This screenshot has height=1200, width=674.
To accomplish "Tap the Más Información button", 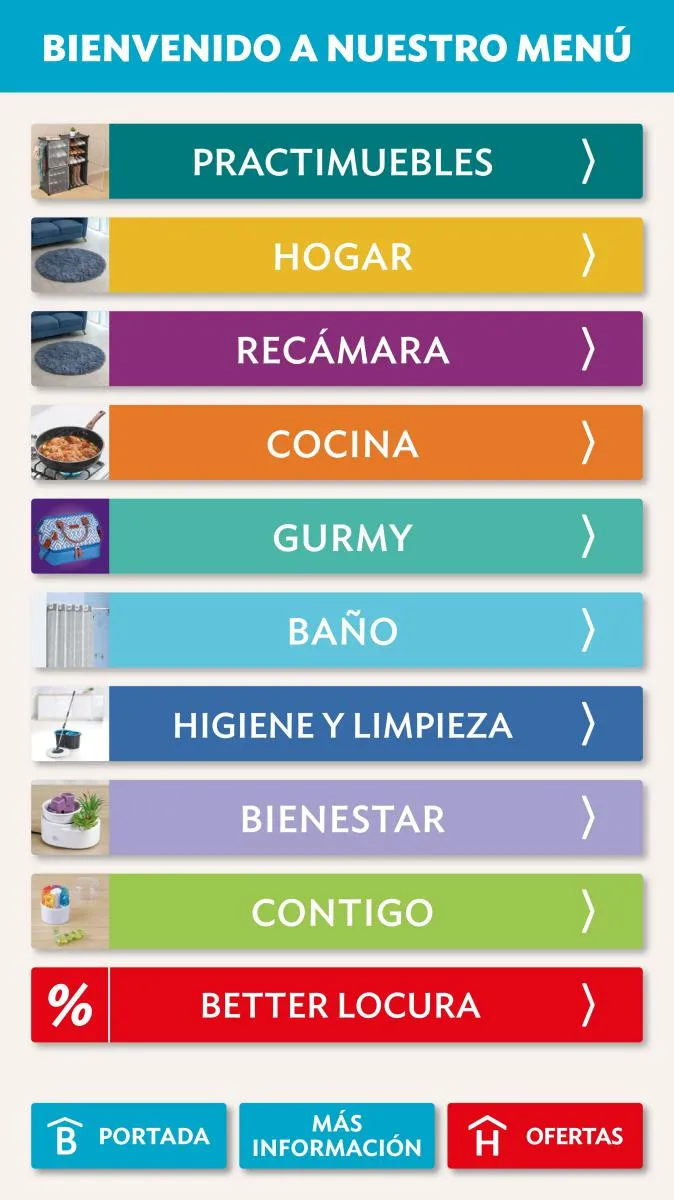I will click(337, 1136).
